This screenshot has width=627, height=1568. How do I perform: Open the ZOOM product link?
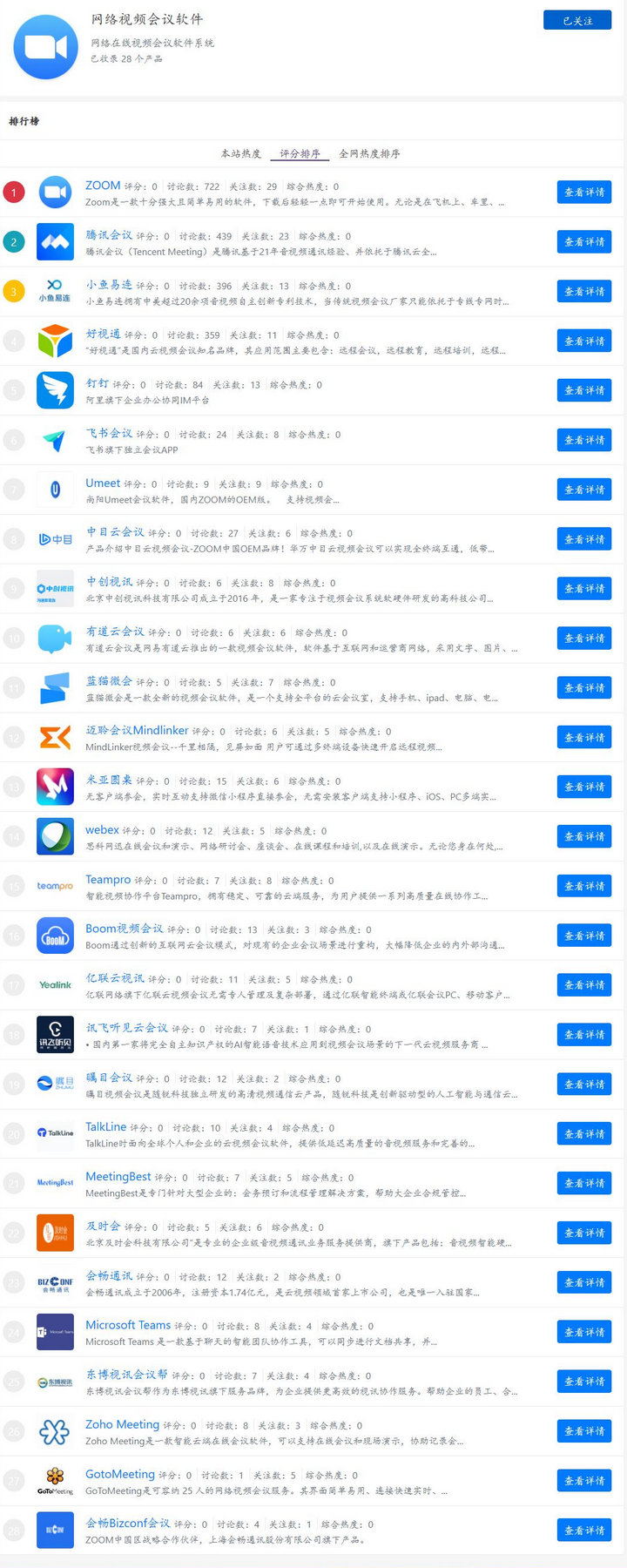(103, 186)
